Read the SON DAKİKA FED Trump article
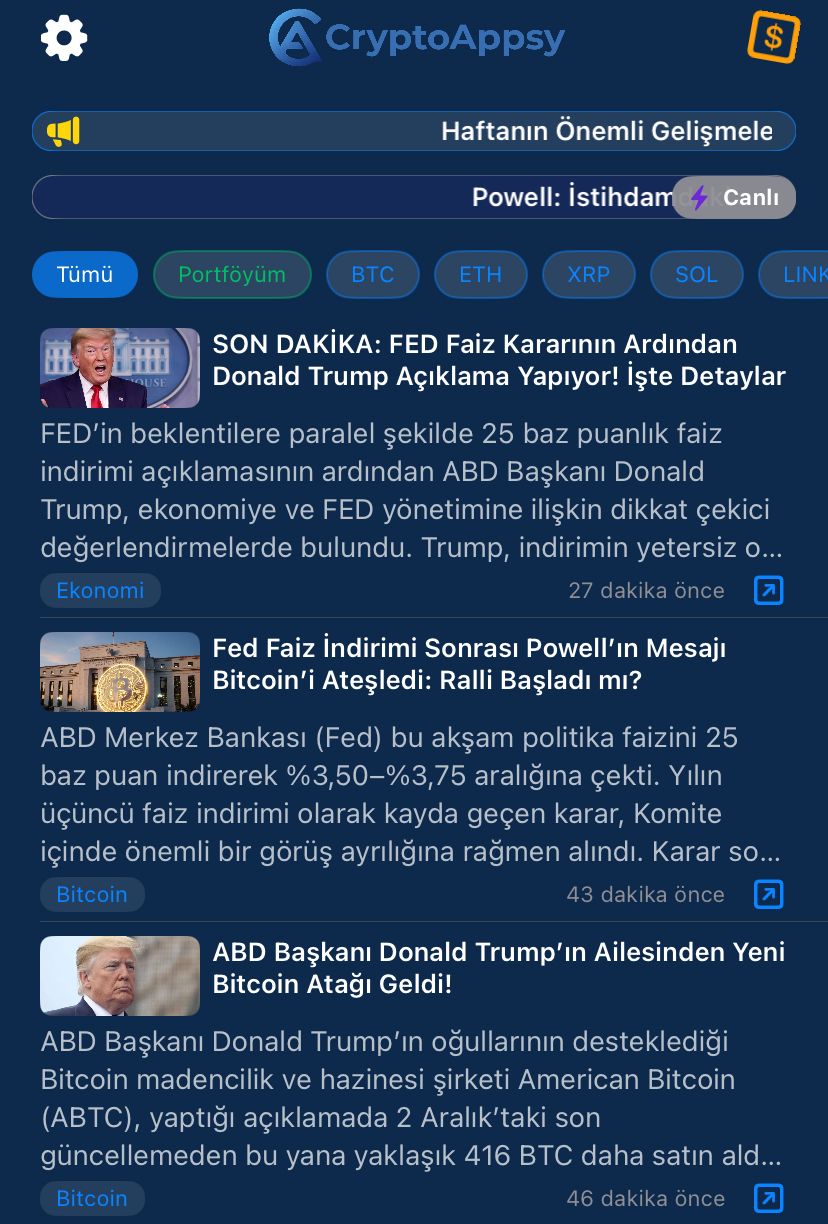This screenshot has width=828, height=1224. pyautogui.click(x=498, y=361)
